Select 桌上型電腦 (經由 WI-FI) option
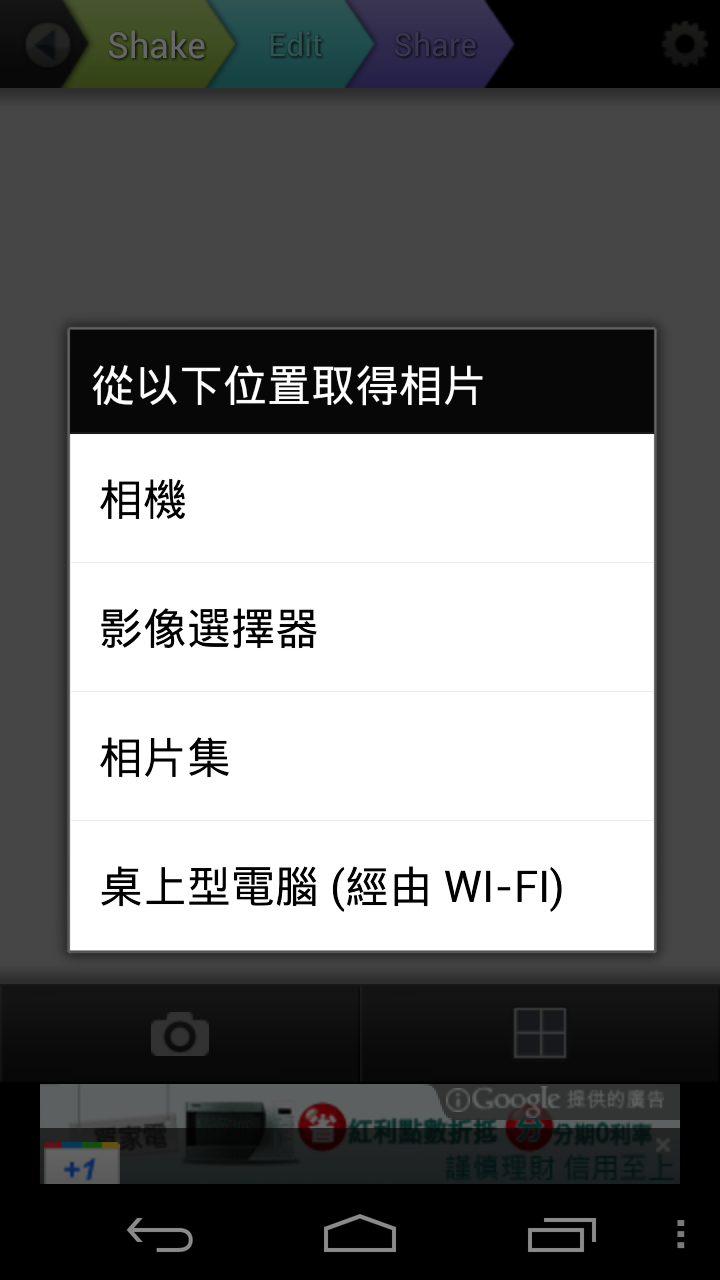 coord(360,887)
